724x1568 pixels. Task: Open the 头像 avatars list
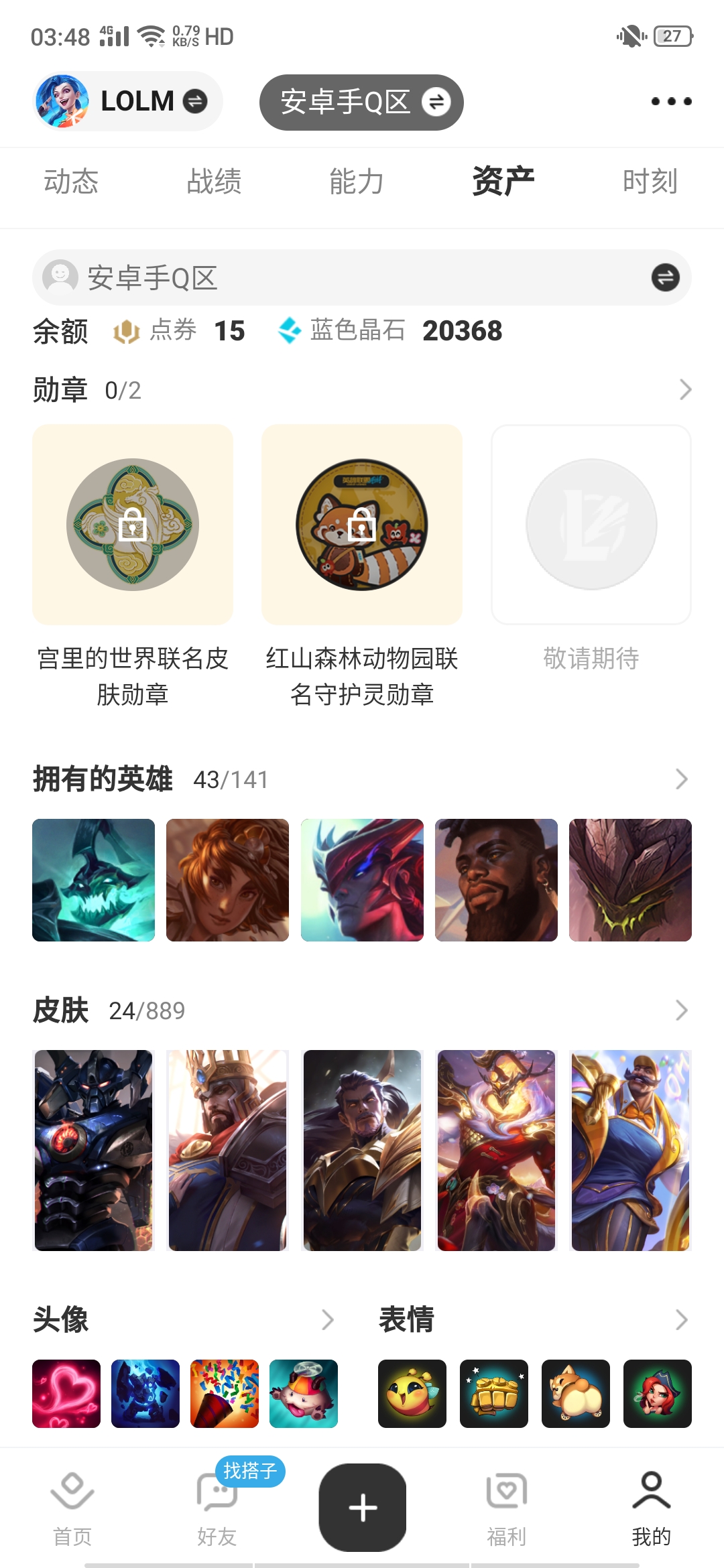coord(327,1319)
